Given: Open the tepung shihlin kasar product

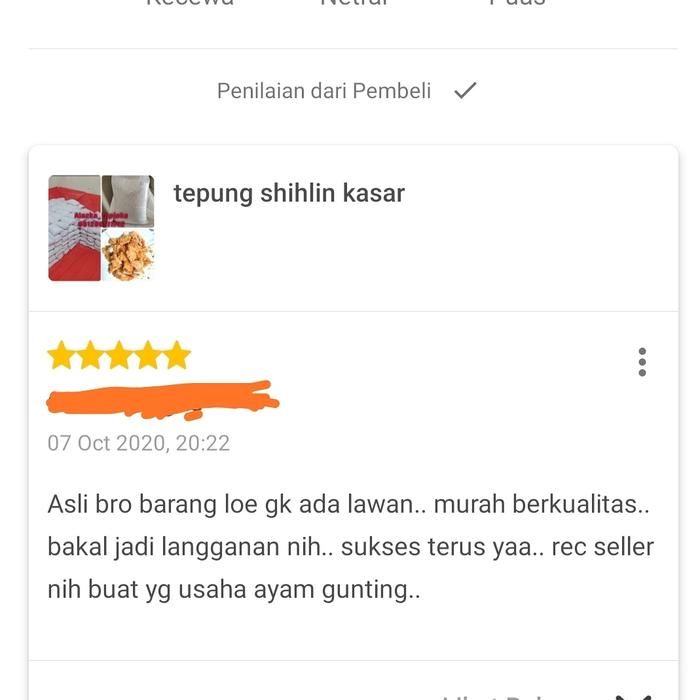Looking at the screenshot, I should pos(289,193).
